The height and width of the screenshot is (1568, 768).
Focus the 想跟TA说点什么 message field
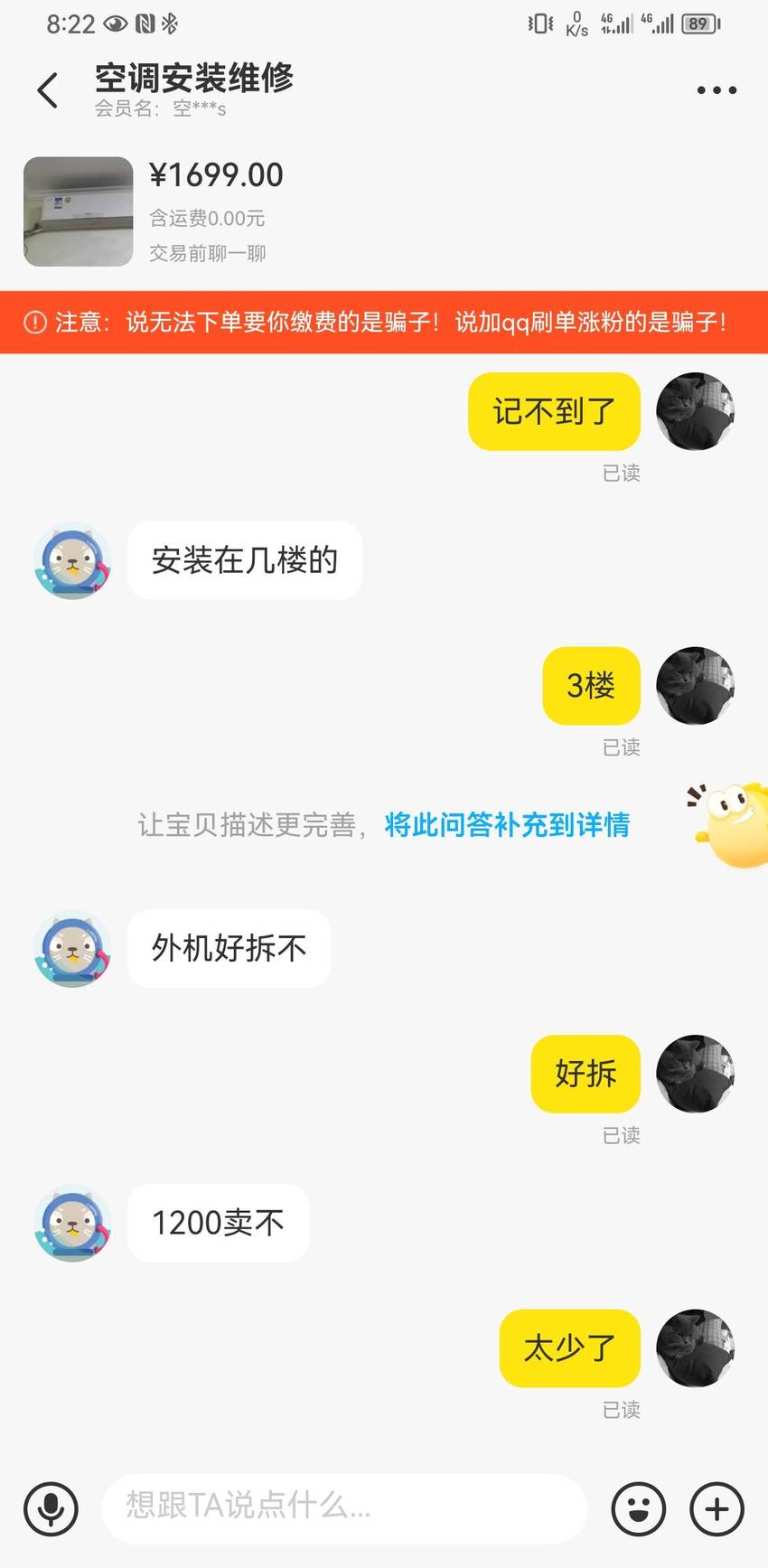point(344,1508)
